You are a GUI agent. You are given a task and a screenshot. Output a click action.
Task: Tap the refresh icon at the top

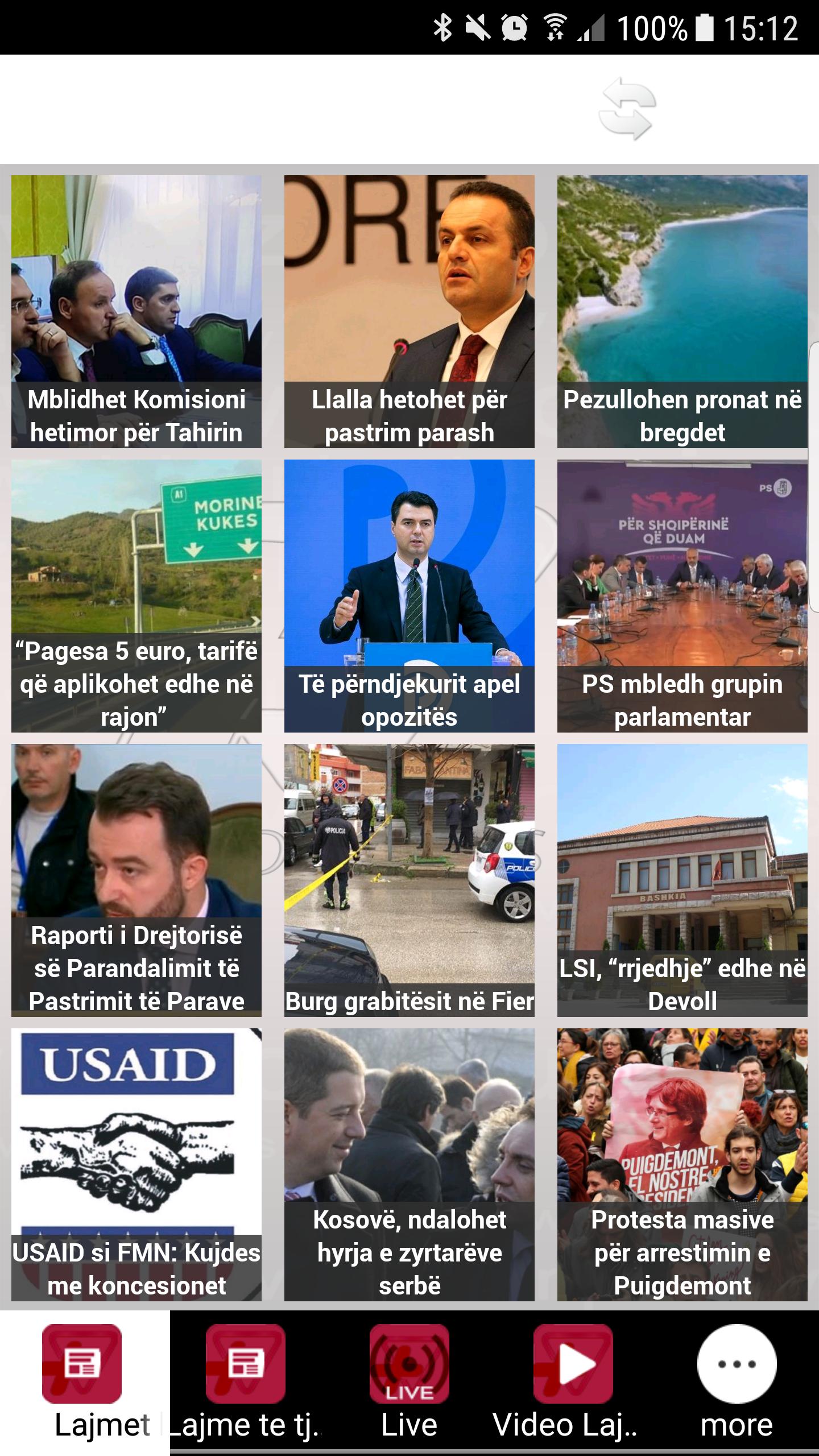627,108
